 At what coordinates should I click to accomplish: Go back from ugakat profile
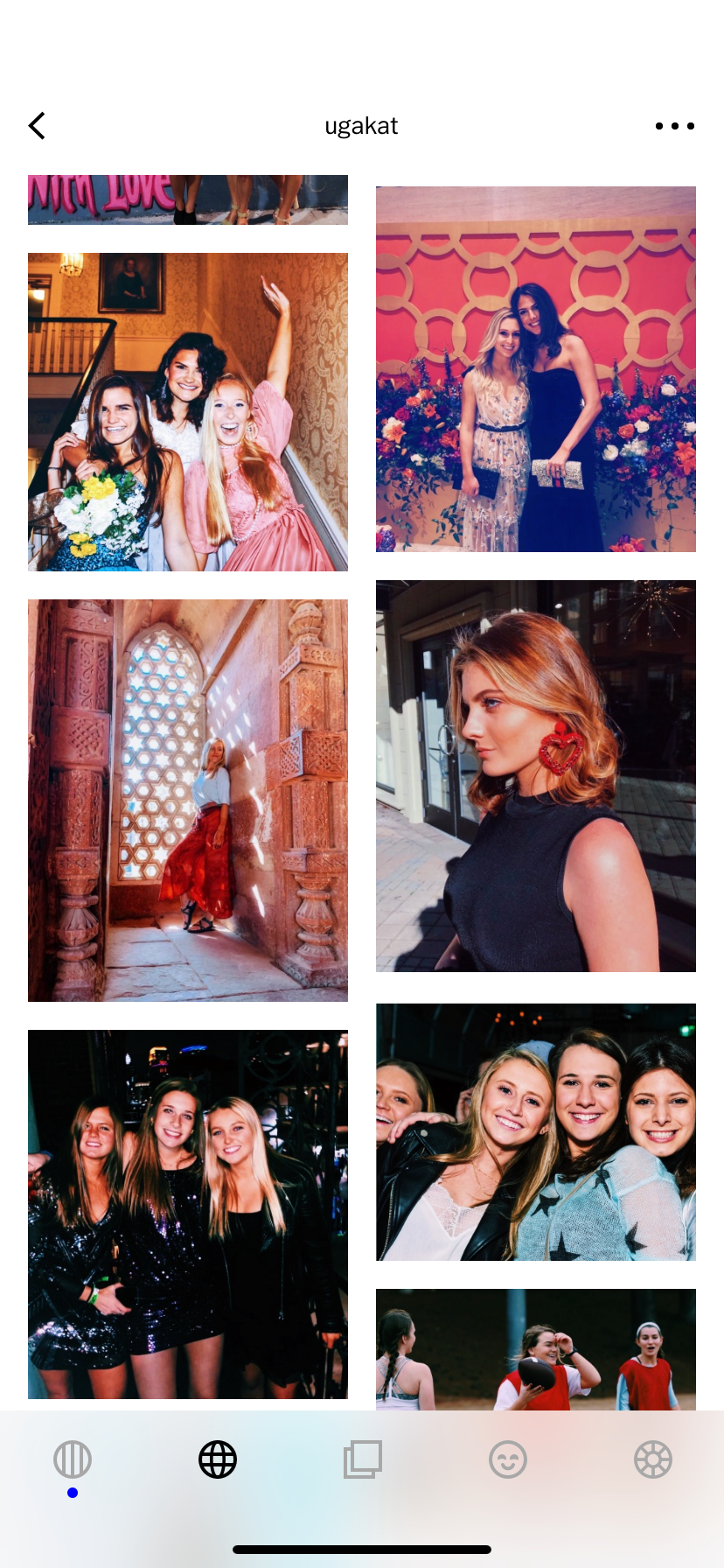click(37, 126)
